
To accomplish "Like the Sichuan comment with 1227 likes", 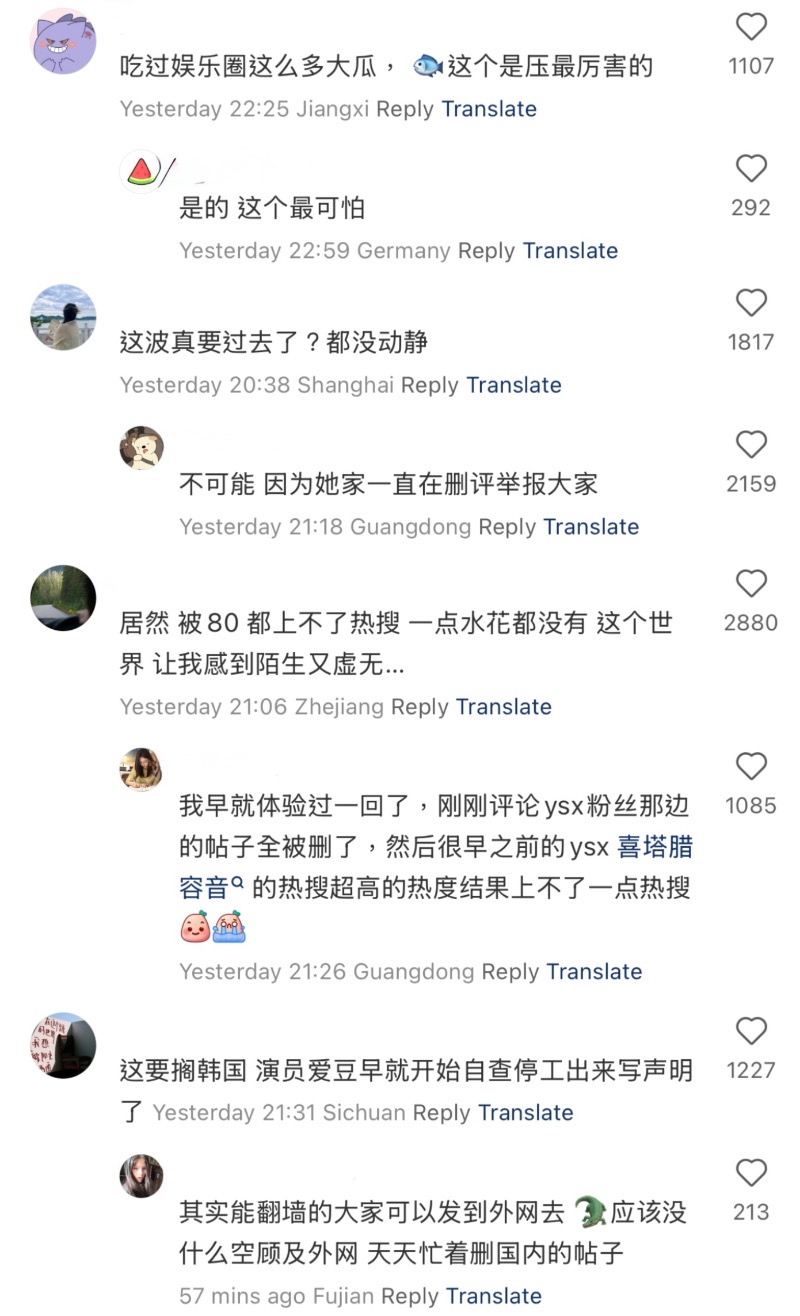I will tap(751, 1031).
